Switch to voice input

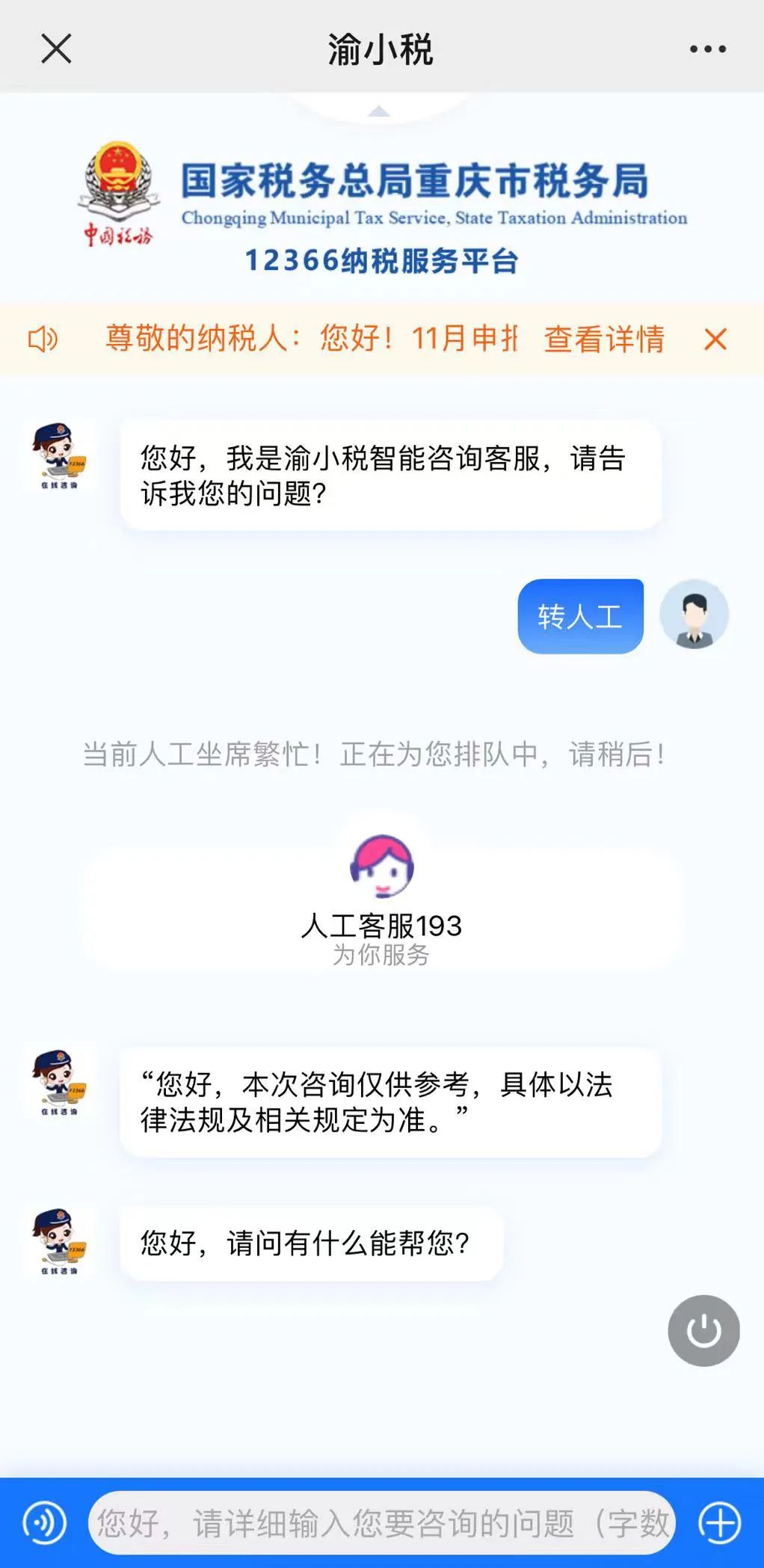click(x=44, y=1522)
